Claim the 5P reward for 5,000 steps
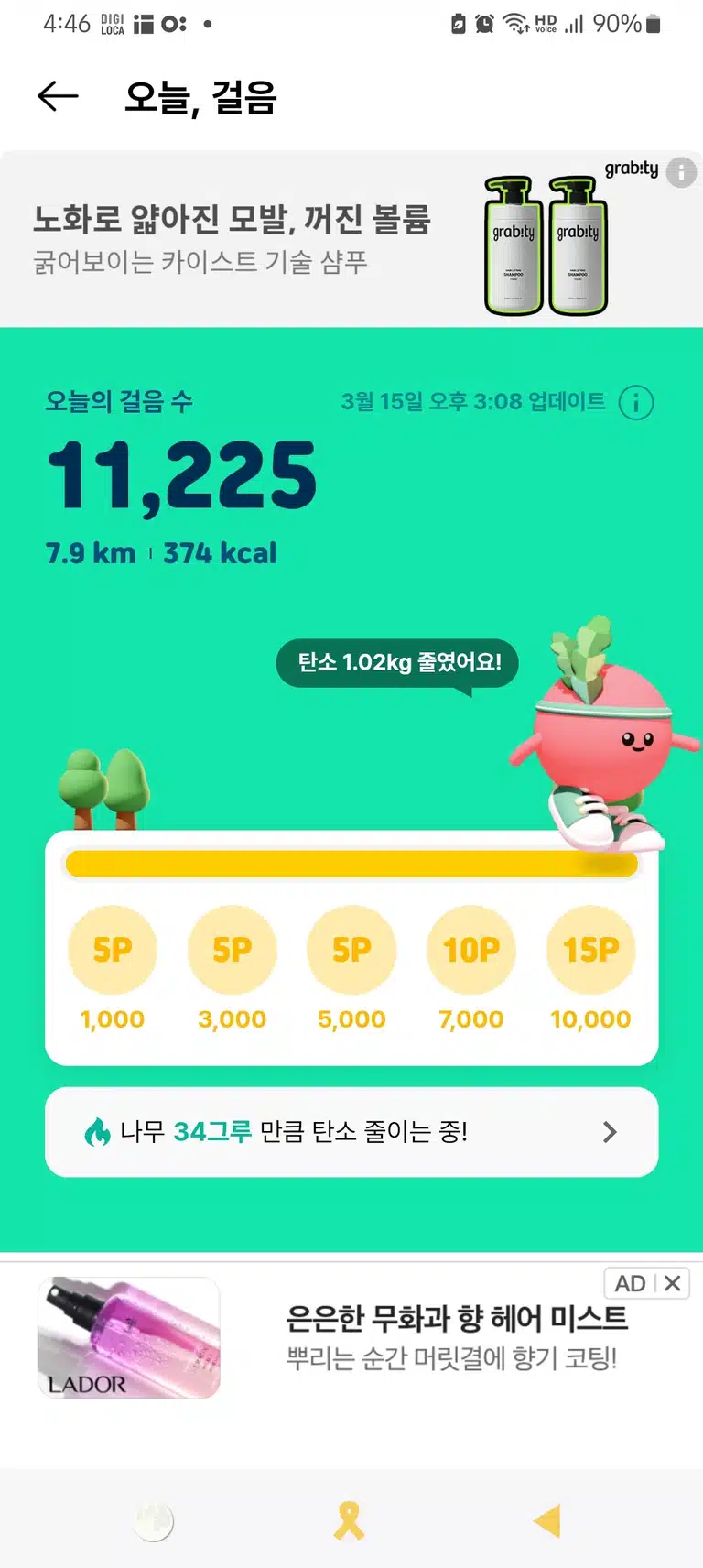703x1568 pixels. coord(351,950)
